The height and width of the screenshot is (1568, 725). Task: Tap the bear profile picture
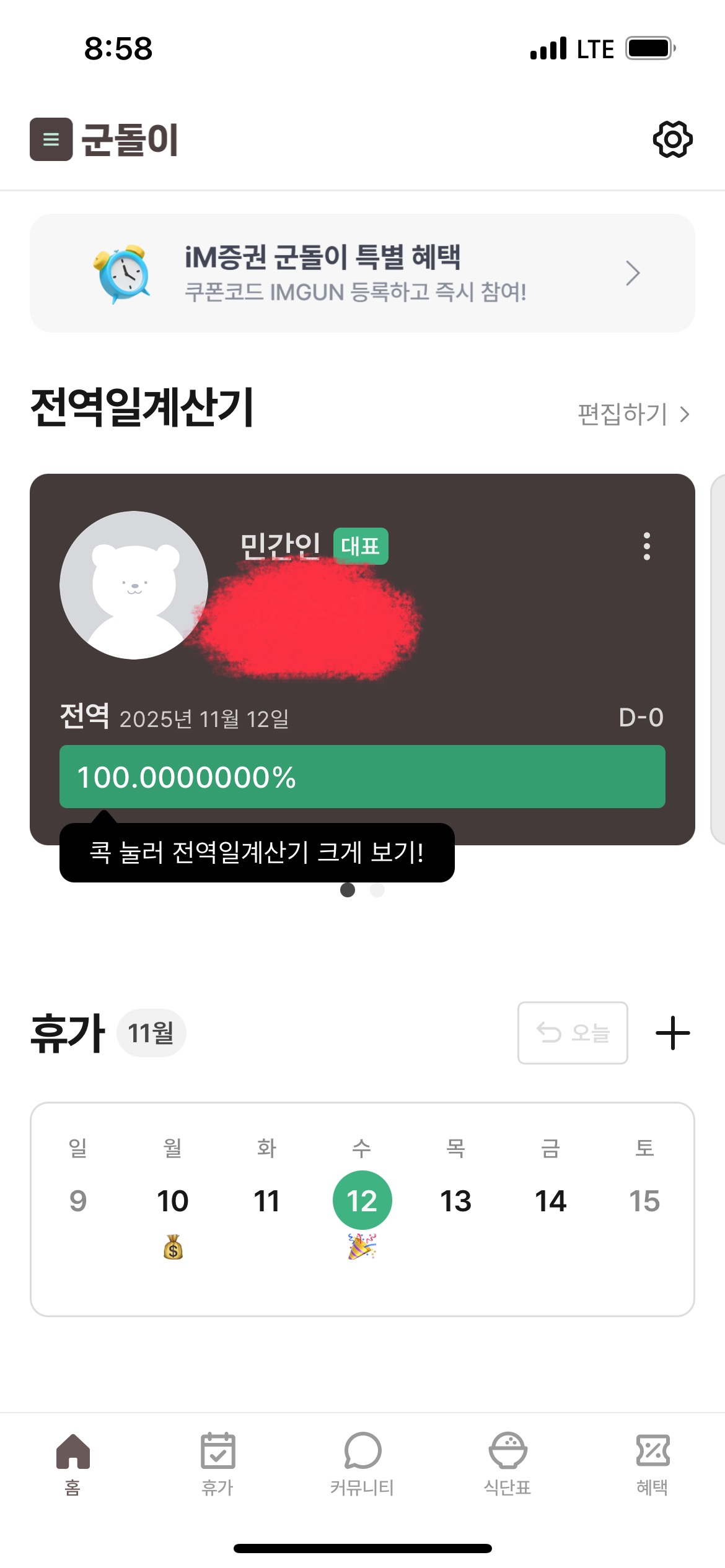click(134, 585)
